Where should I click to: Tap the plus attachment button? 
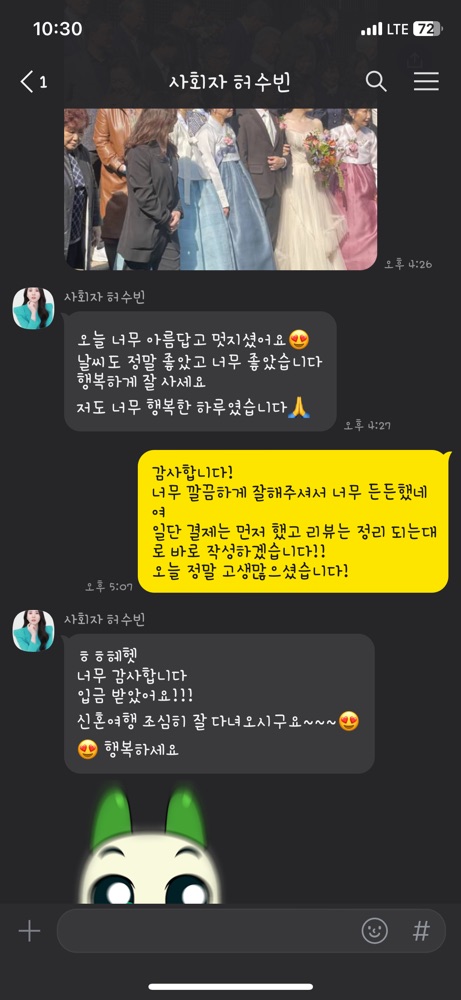point(29,931)
